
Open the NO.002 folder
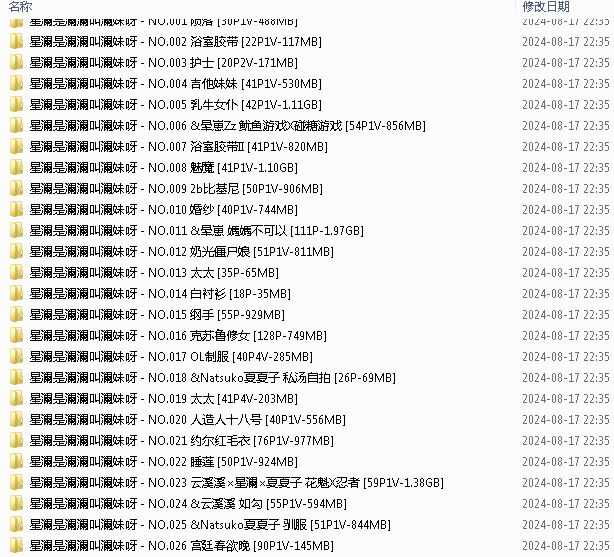[x=150, y=42]
